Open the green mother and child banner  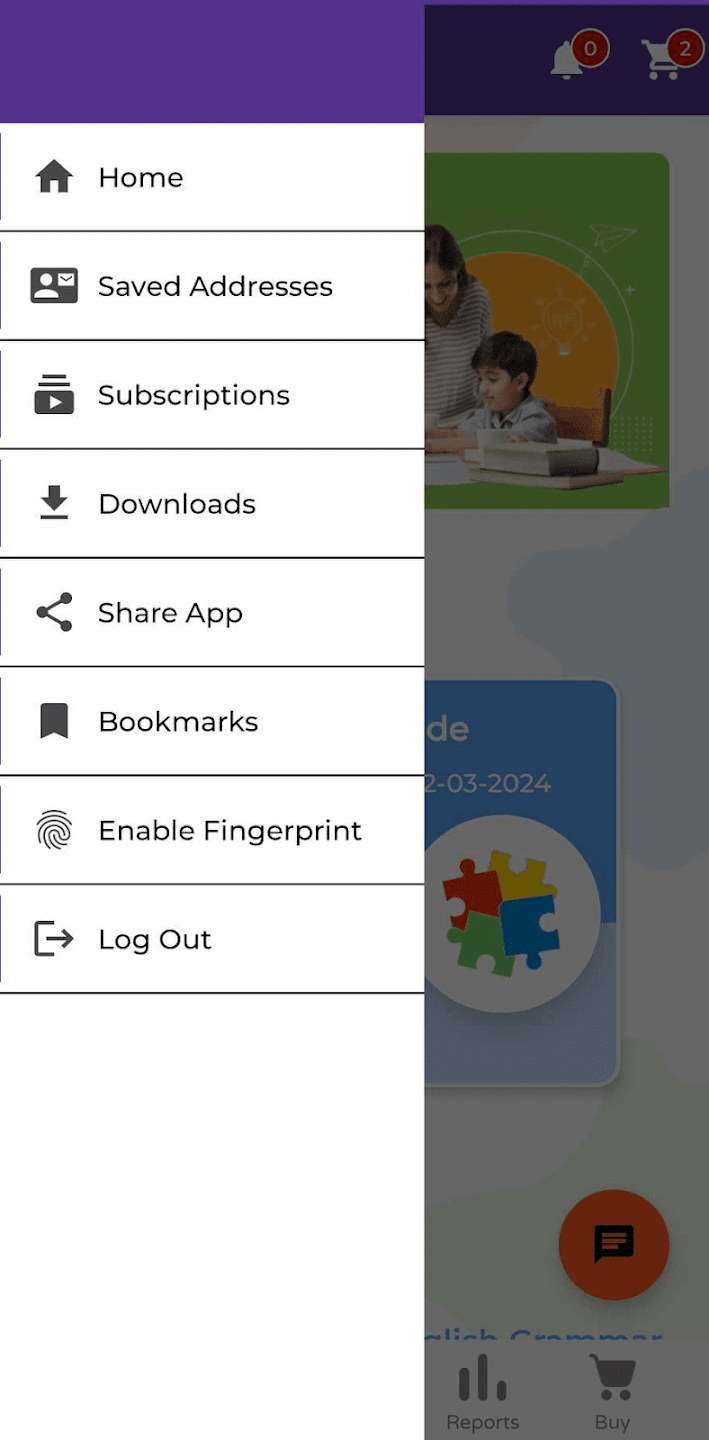[547, 330]
